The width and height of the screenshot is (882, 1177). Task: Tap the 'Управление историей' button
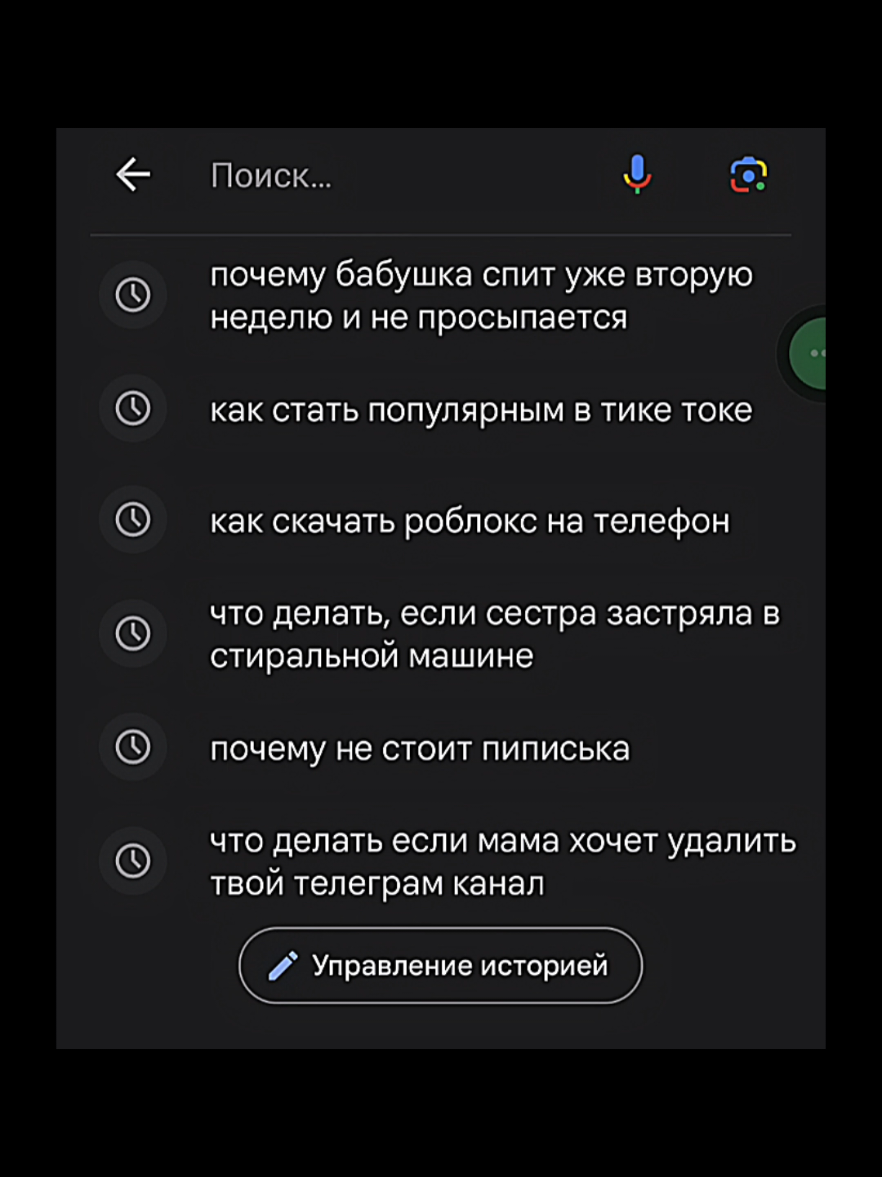pos(440,964)
